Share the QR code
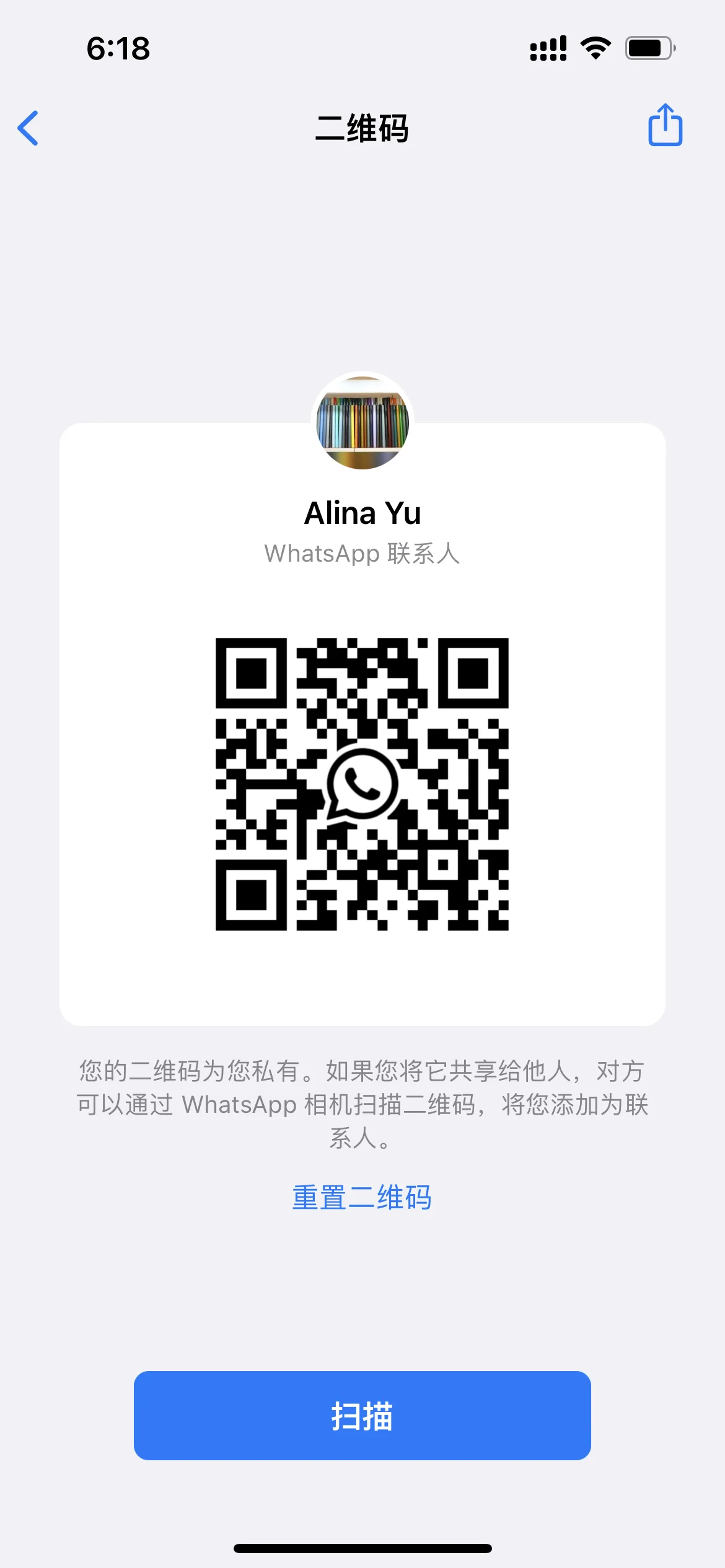Image resolution: width=725 pixels, height=1568 pixels. coord(665,126)
